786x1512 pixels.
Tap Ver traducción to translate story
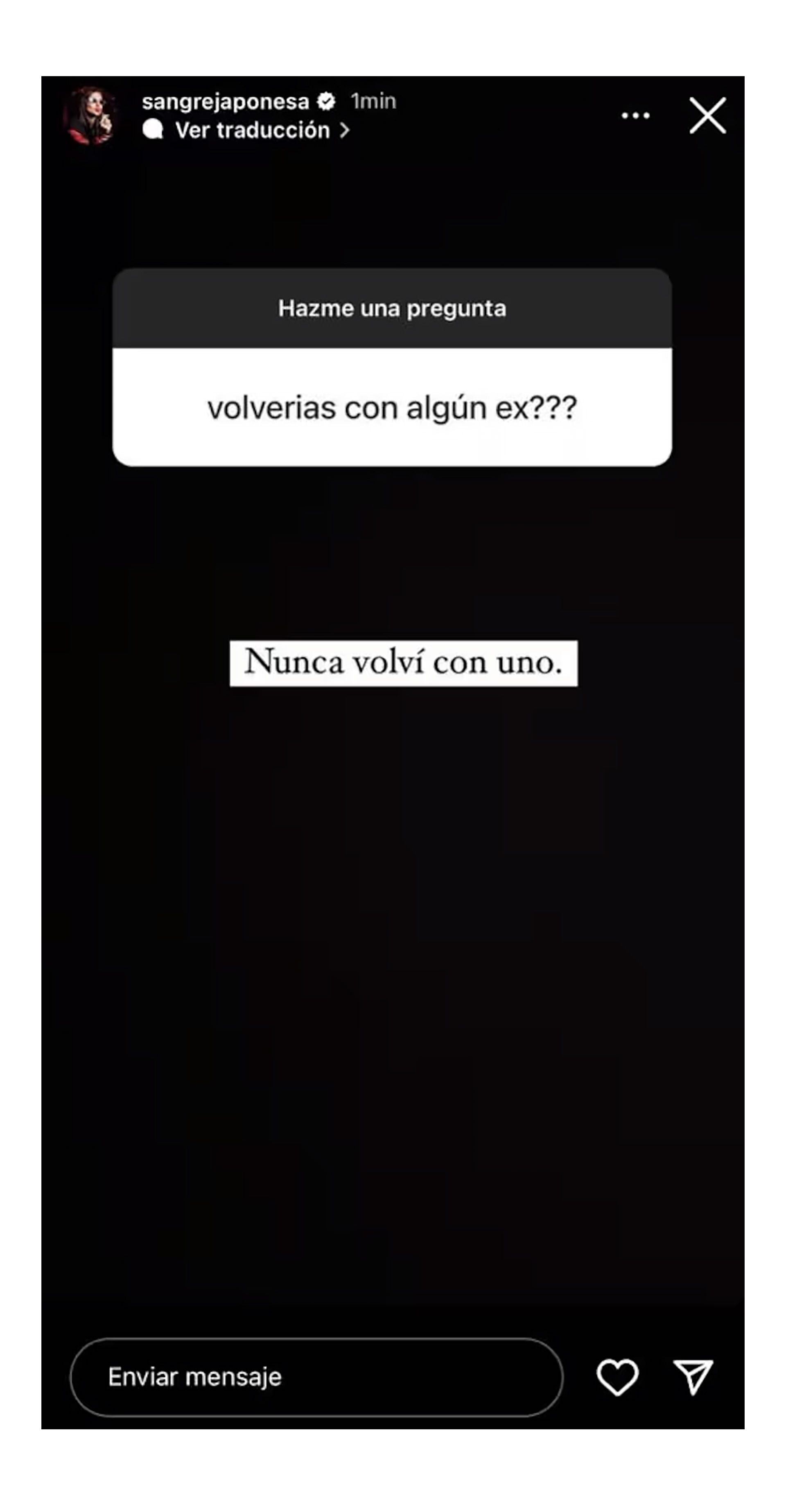tap(253, 130)
